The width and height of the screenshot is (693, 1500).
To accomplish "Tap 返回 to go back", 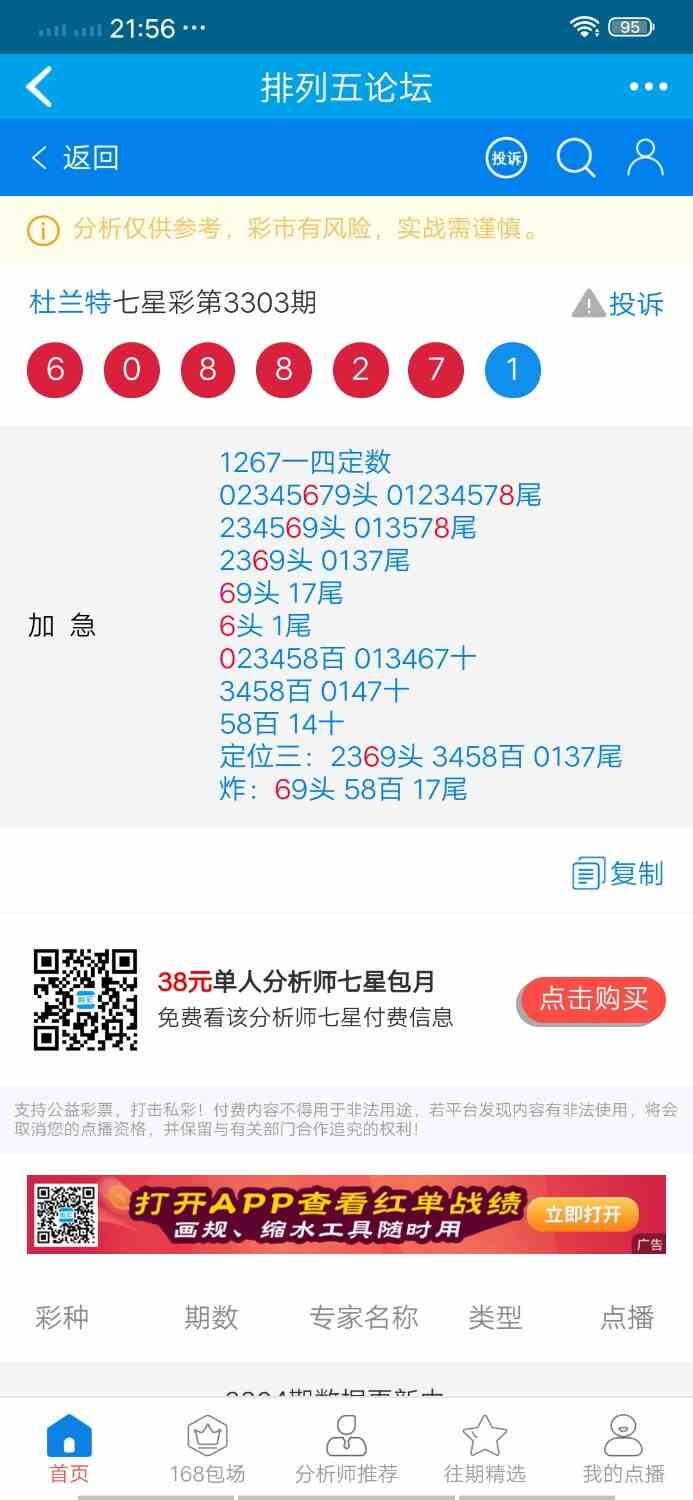I will pyautogui.click(x=76, y=158).
